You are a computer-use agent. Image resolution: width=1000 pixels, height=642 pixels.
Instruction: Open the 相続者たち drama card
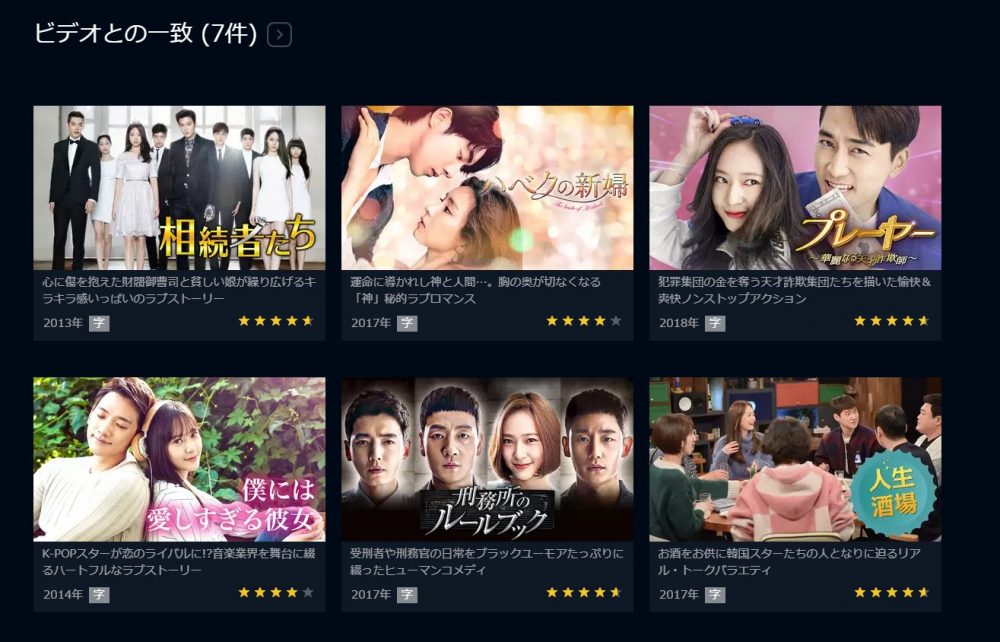(179, 188)
